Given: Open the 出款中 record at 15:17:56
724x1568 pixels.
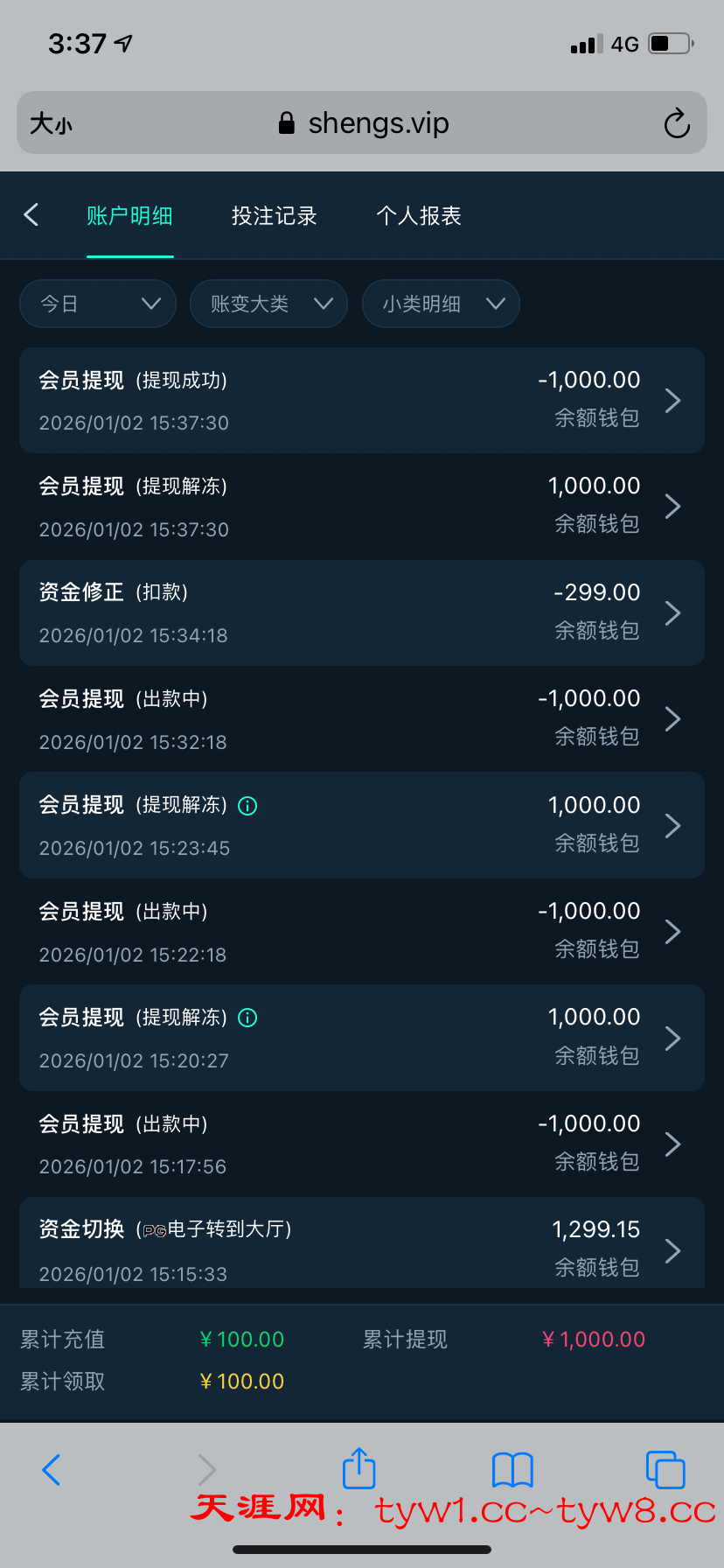Looking at the screenshot, I should click(x=362, y=1144).
